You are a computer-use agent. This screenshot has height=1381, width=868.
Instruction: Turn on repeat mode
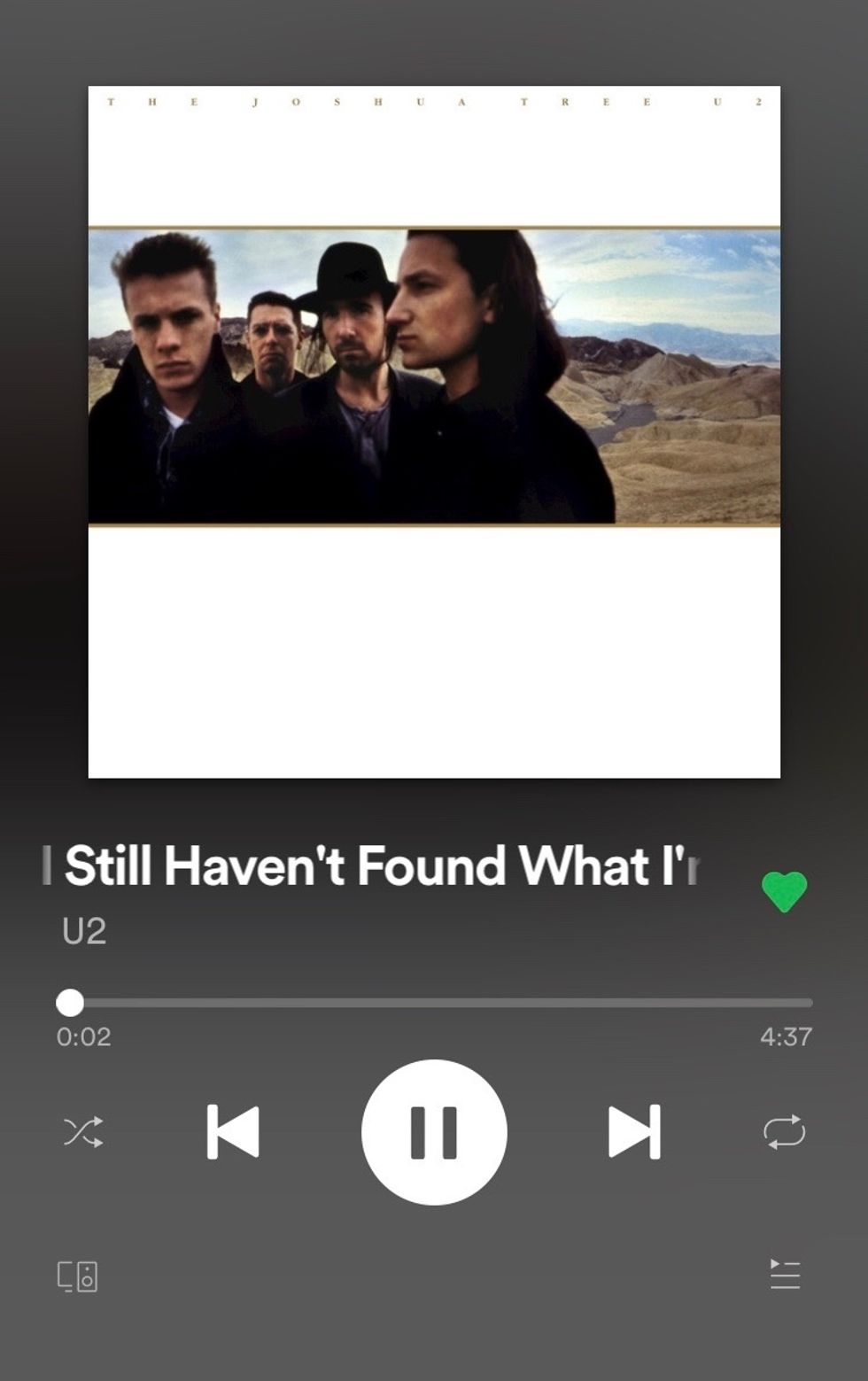(784, 1131)
